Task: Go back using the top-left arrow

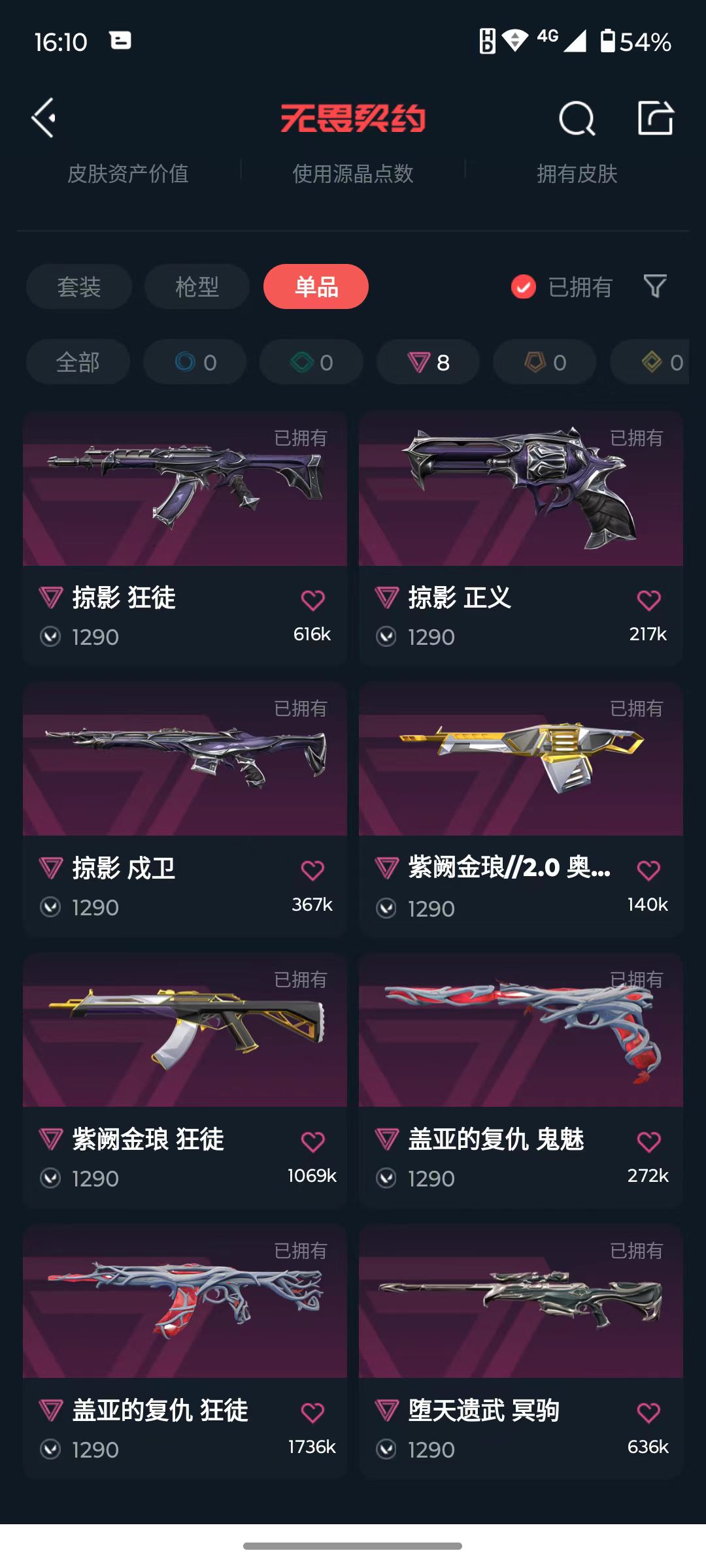Action: point(44,118)
